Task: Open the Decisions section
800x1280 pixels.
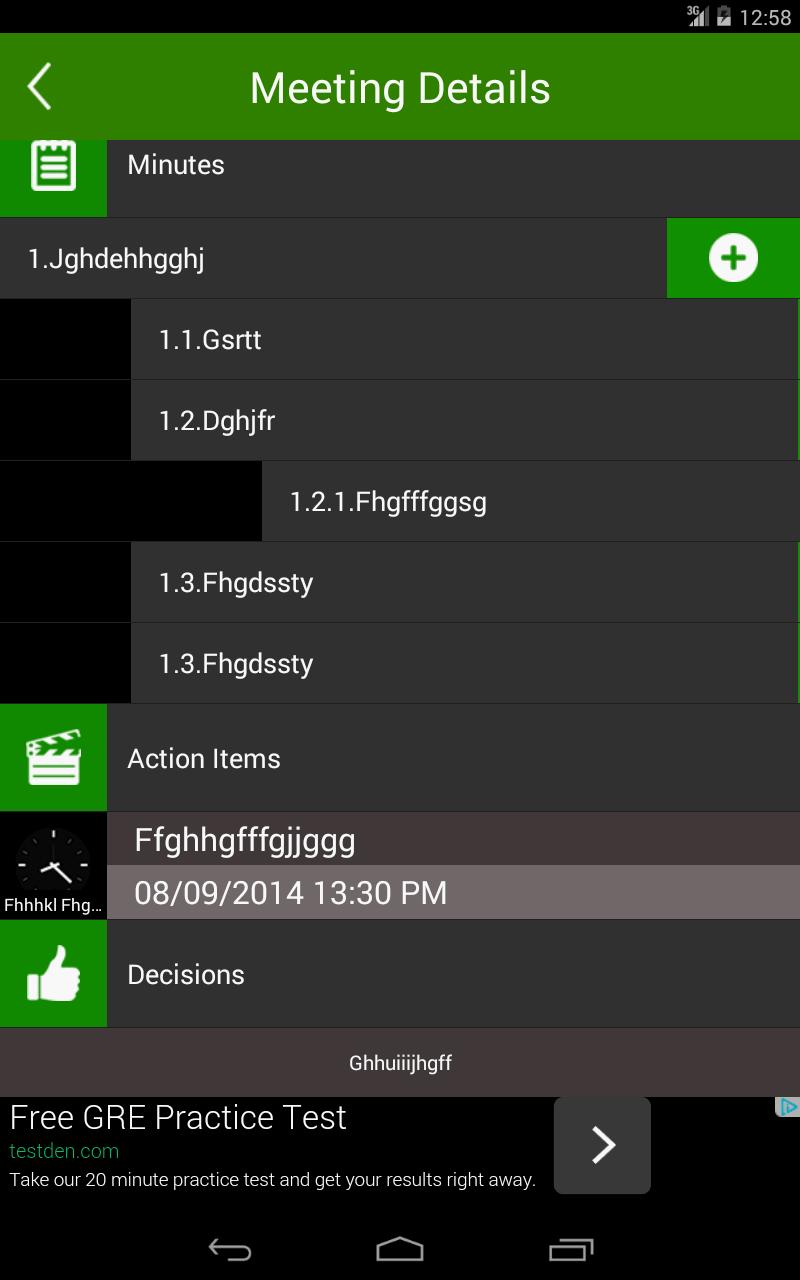Action: pos(400,974)
